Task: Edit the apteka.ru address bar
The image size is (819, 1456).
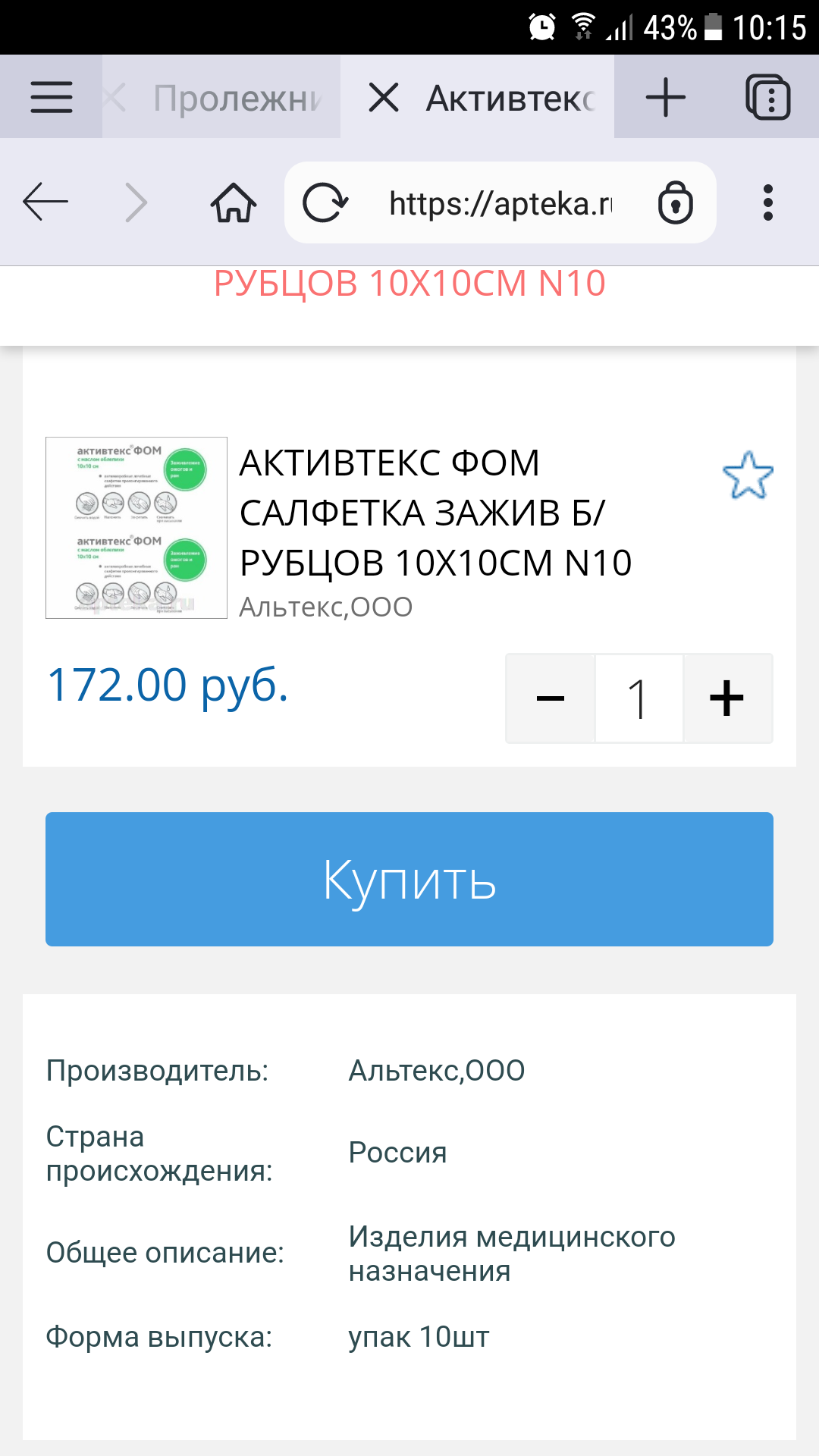Action: pos(500,203)
